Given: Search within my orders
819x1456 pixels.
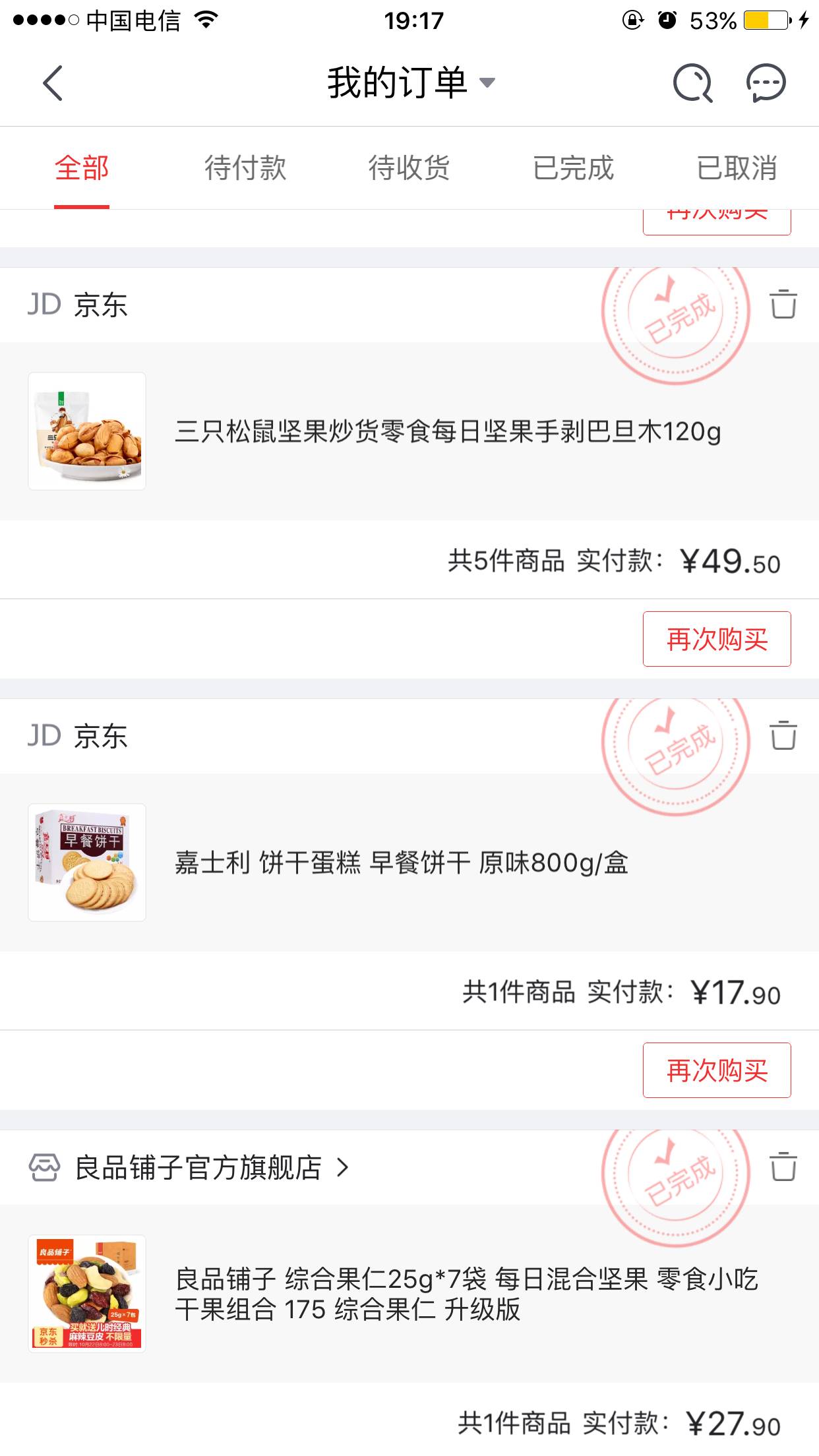Looking at the screenshot, I should pos(692,83).
